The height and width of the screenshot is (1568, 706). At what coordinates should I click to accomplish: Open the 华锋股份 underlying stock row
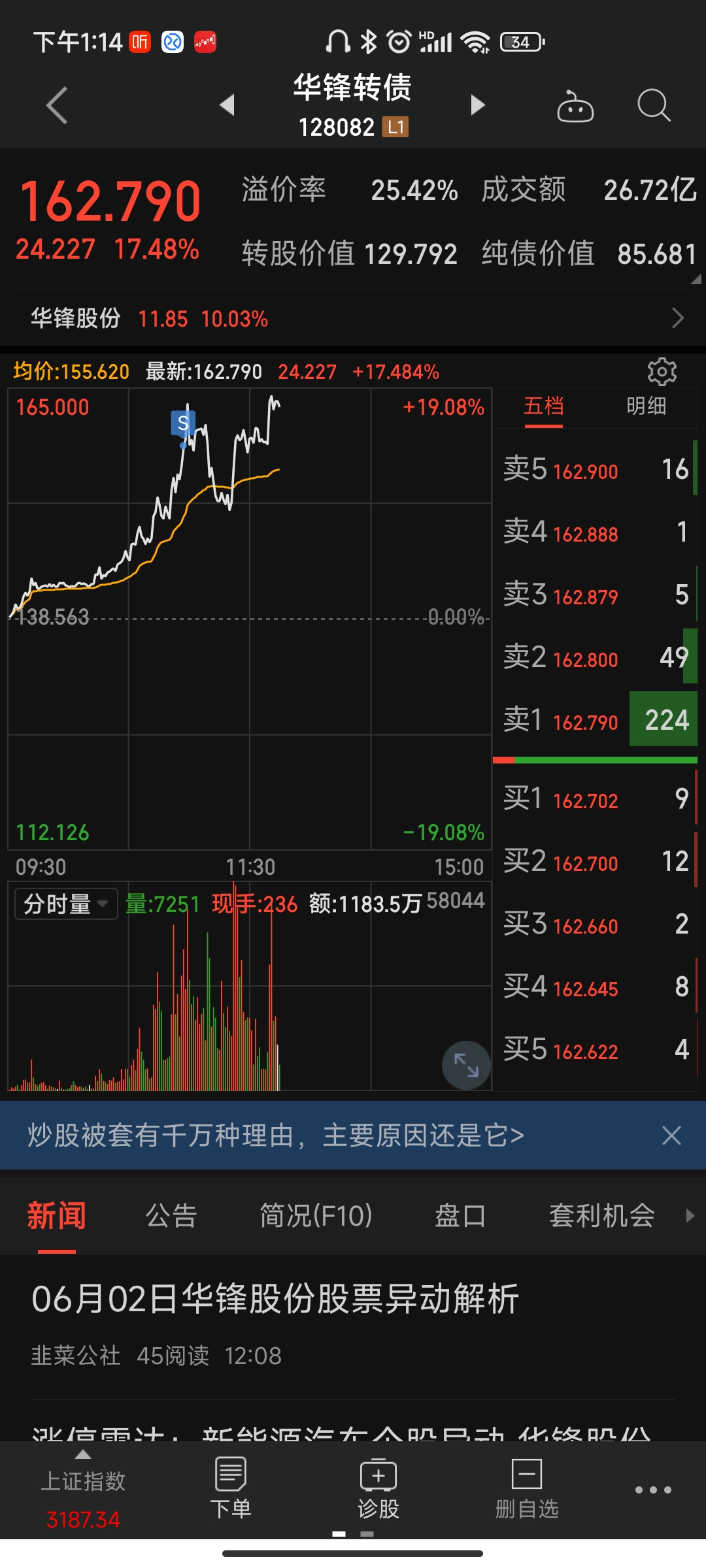click(x=353, y=319)
